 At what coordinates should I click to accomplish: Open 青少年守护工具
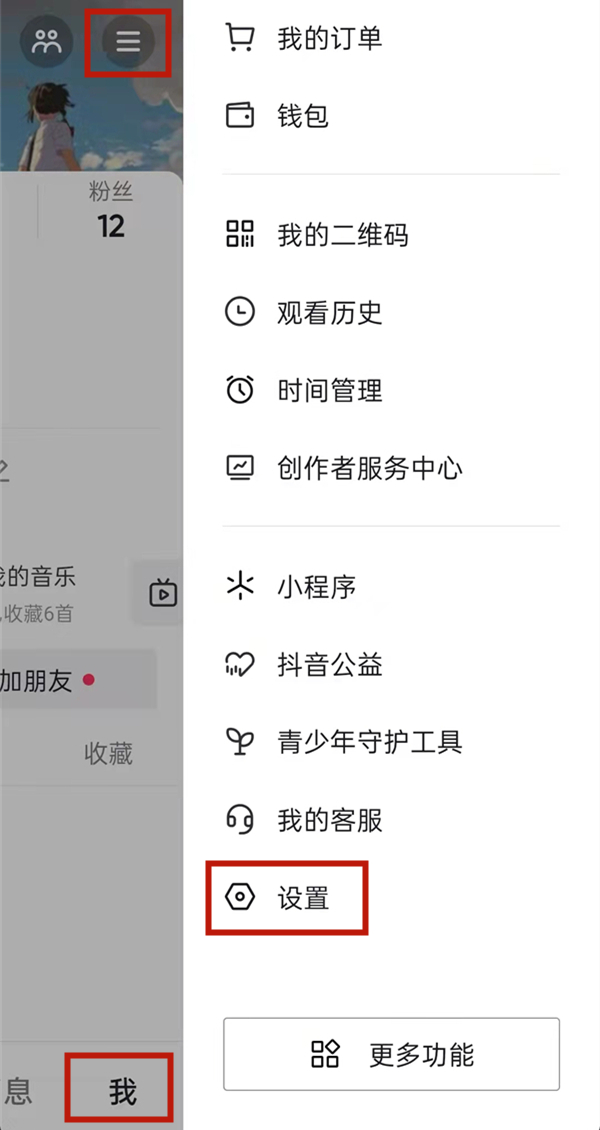click(x=369, y=742)
